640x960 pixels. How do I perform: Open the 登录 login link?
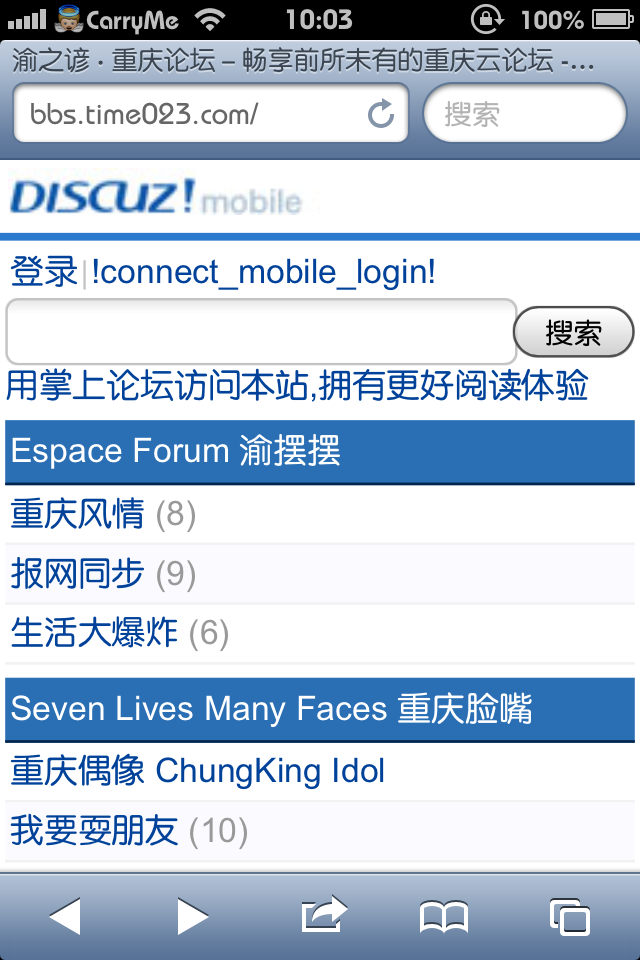44,271
